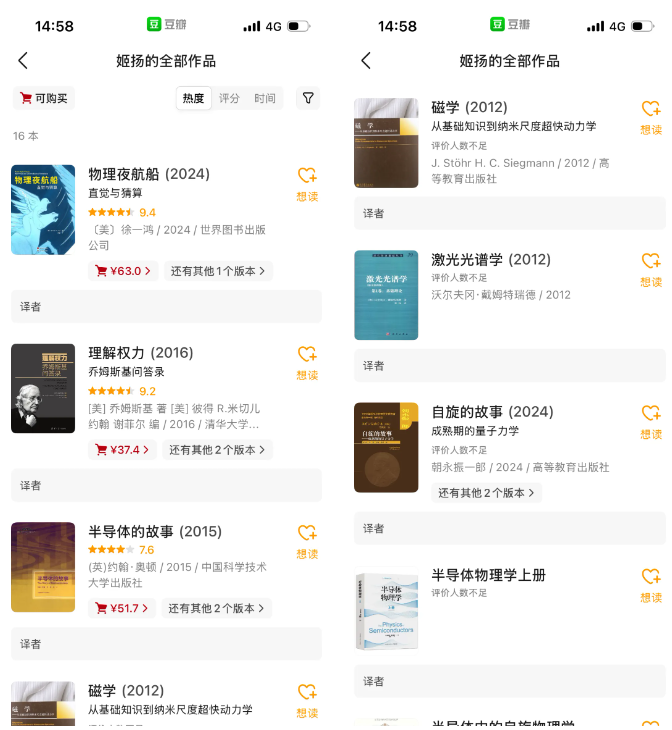Open the book 自旋的故事 (2024)
This screenshot has height=730, width=672.
click(492, 412)
